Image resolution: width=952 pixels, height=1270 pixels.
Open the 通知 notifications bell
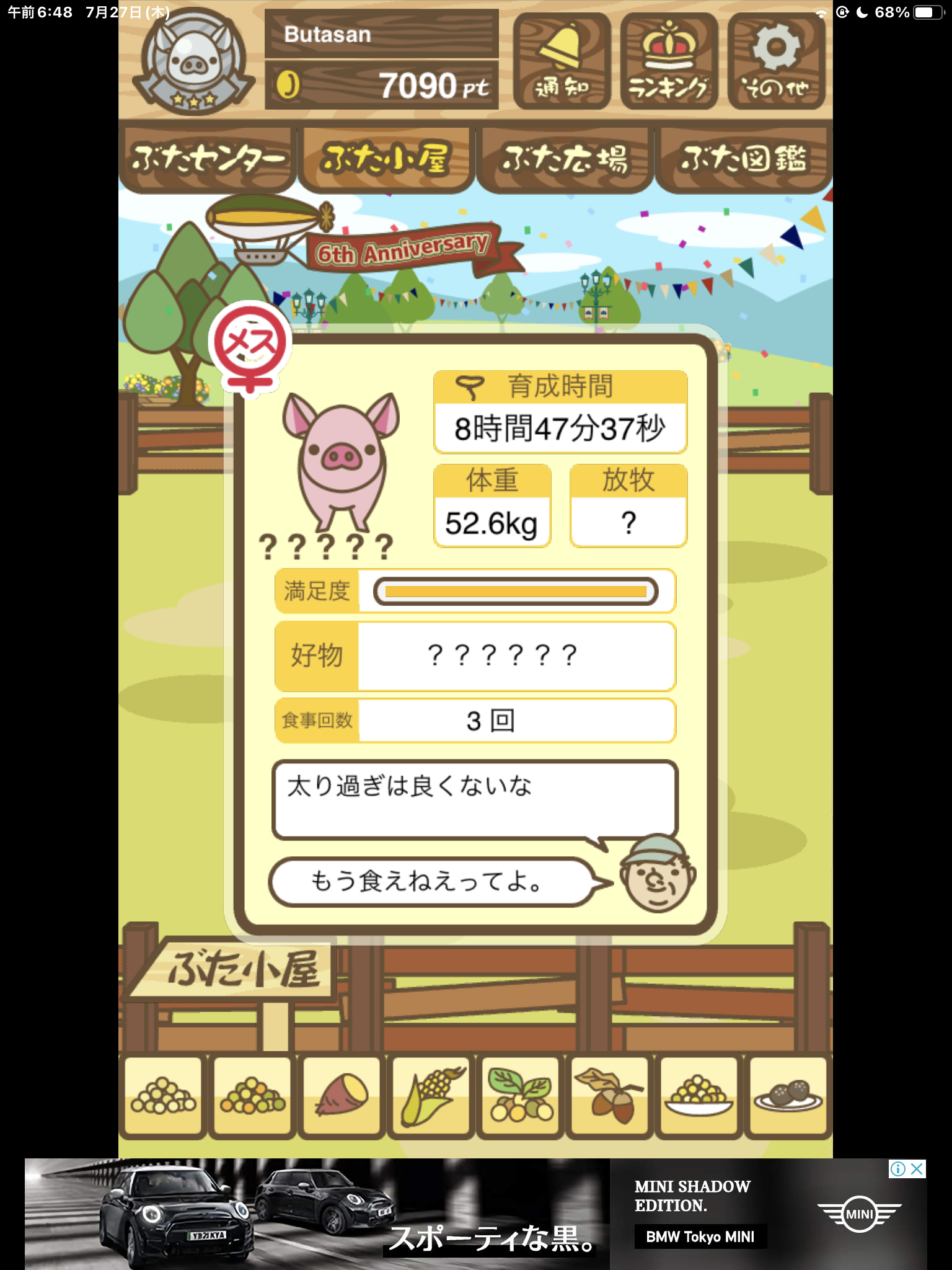click(562, 61)
